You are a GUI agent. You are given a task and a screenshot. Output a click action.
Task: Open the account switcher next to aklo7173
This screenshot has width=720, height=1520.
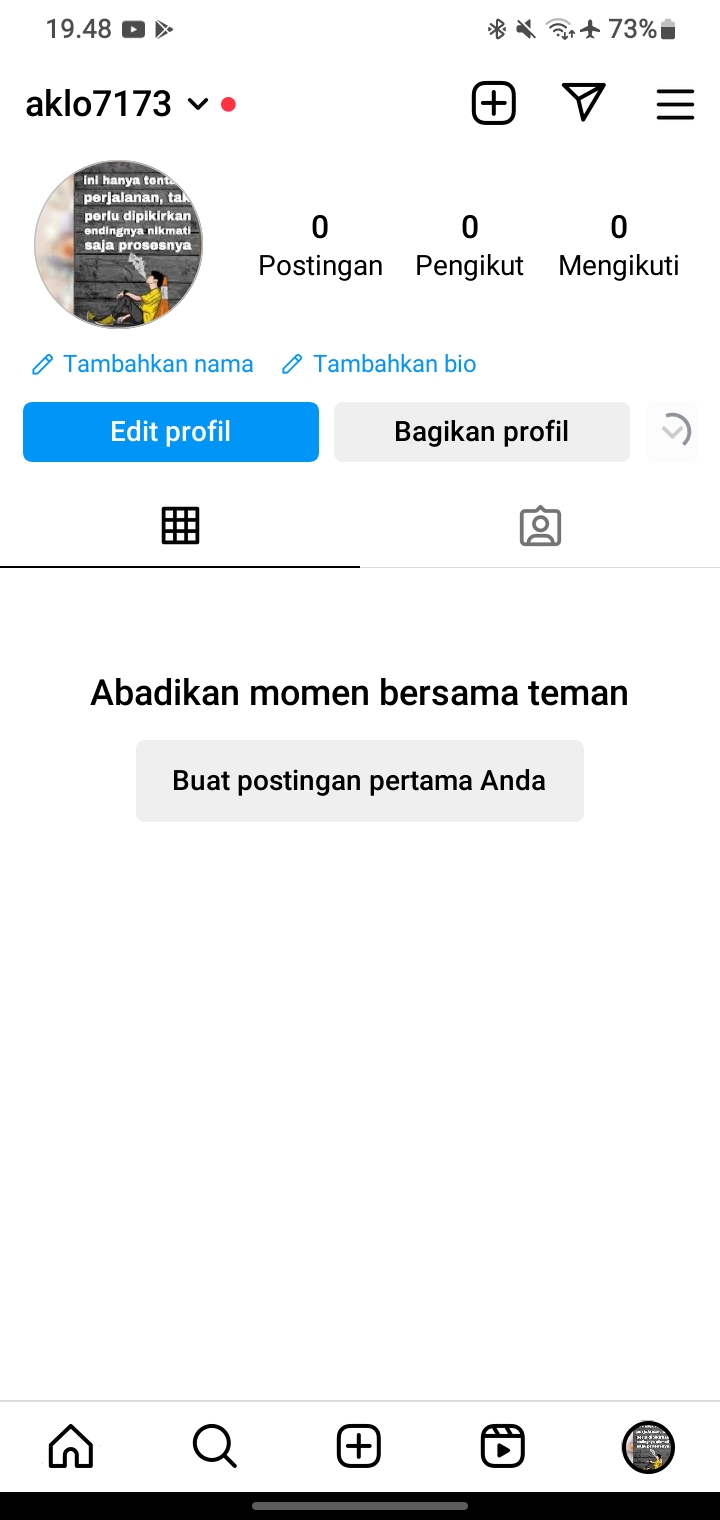(x=198, y=104)
